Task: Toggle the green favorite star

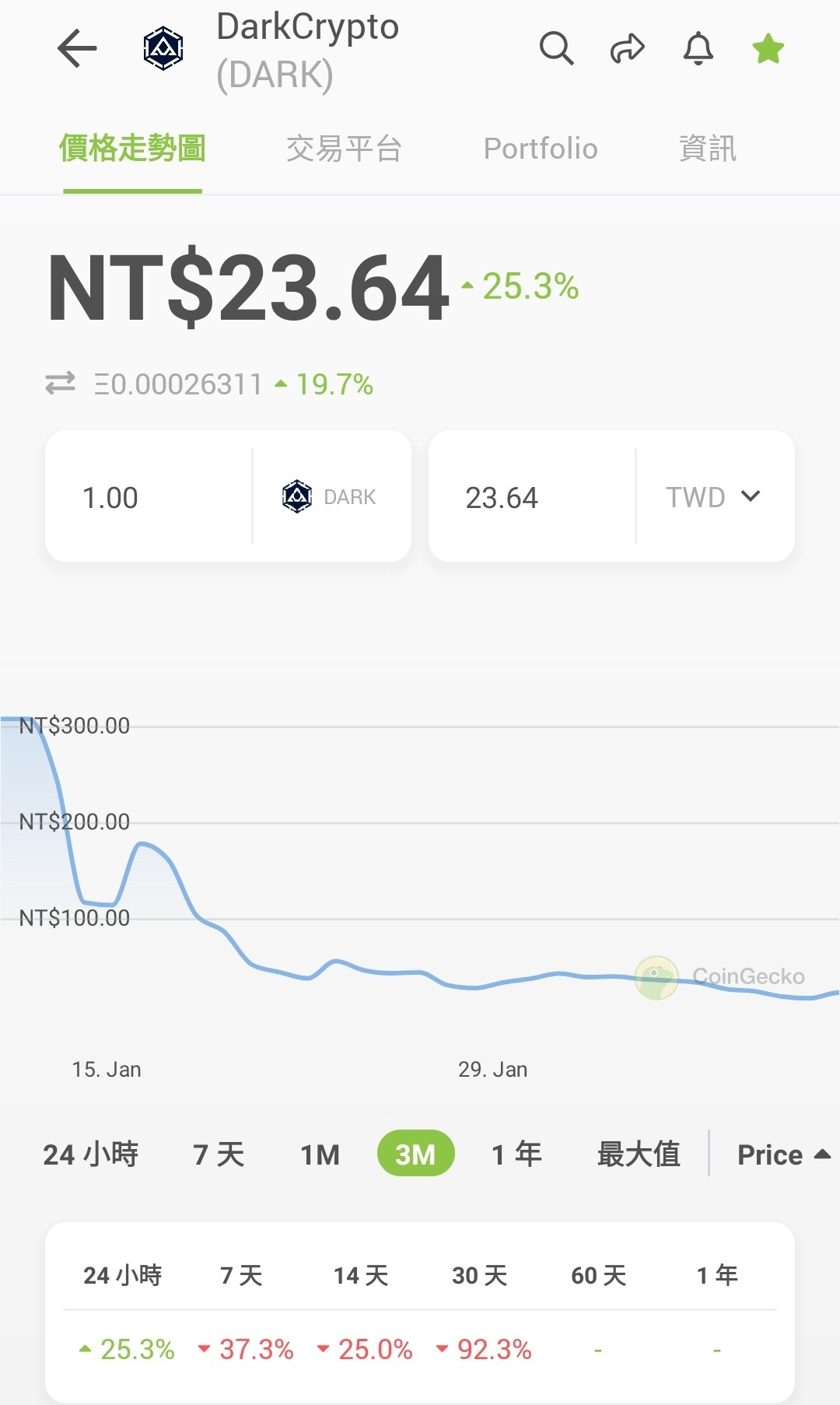Action: 768,49
